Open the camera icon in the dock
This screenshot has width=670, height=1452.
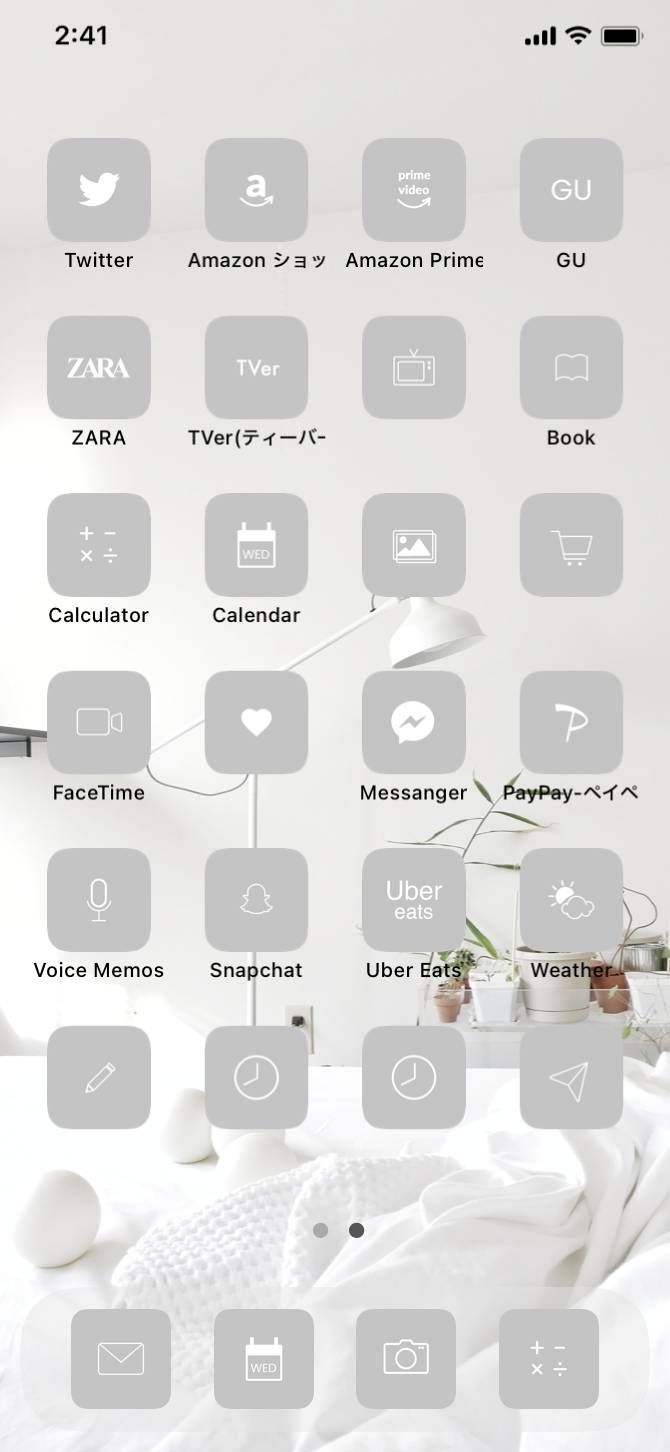click(x=406, y=1358)
